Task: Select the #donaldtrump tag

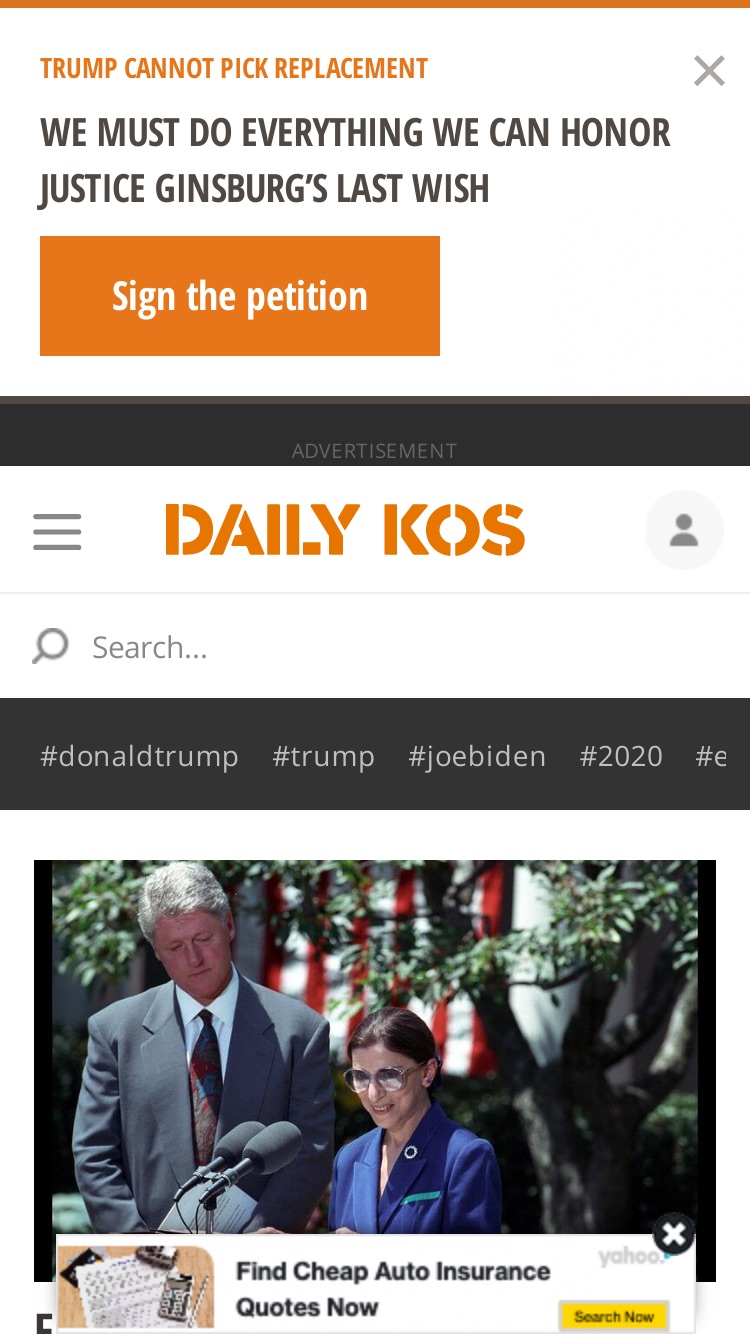Action: tap(139, 756)
